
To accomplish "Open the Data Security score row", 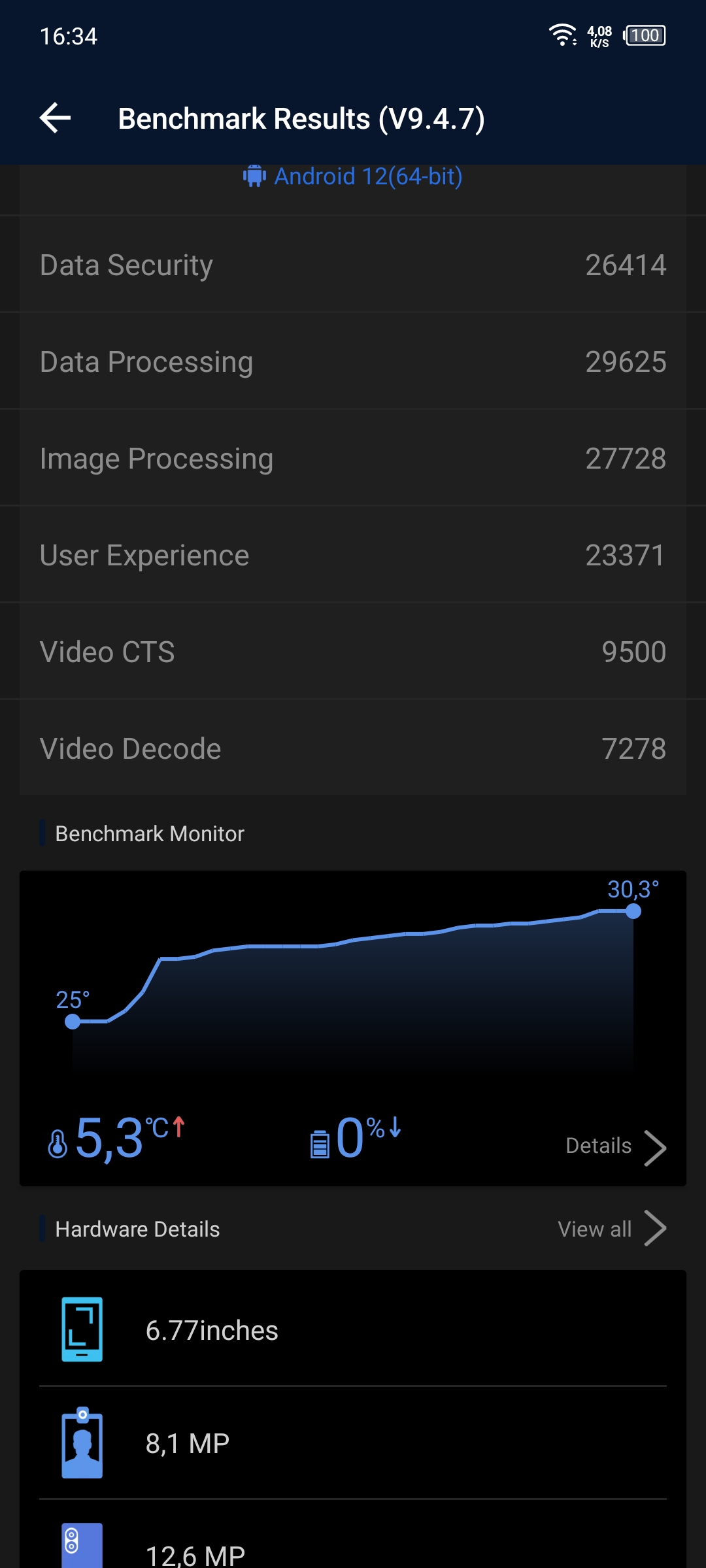I will coord(353,265).
